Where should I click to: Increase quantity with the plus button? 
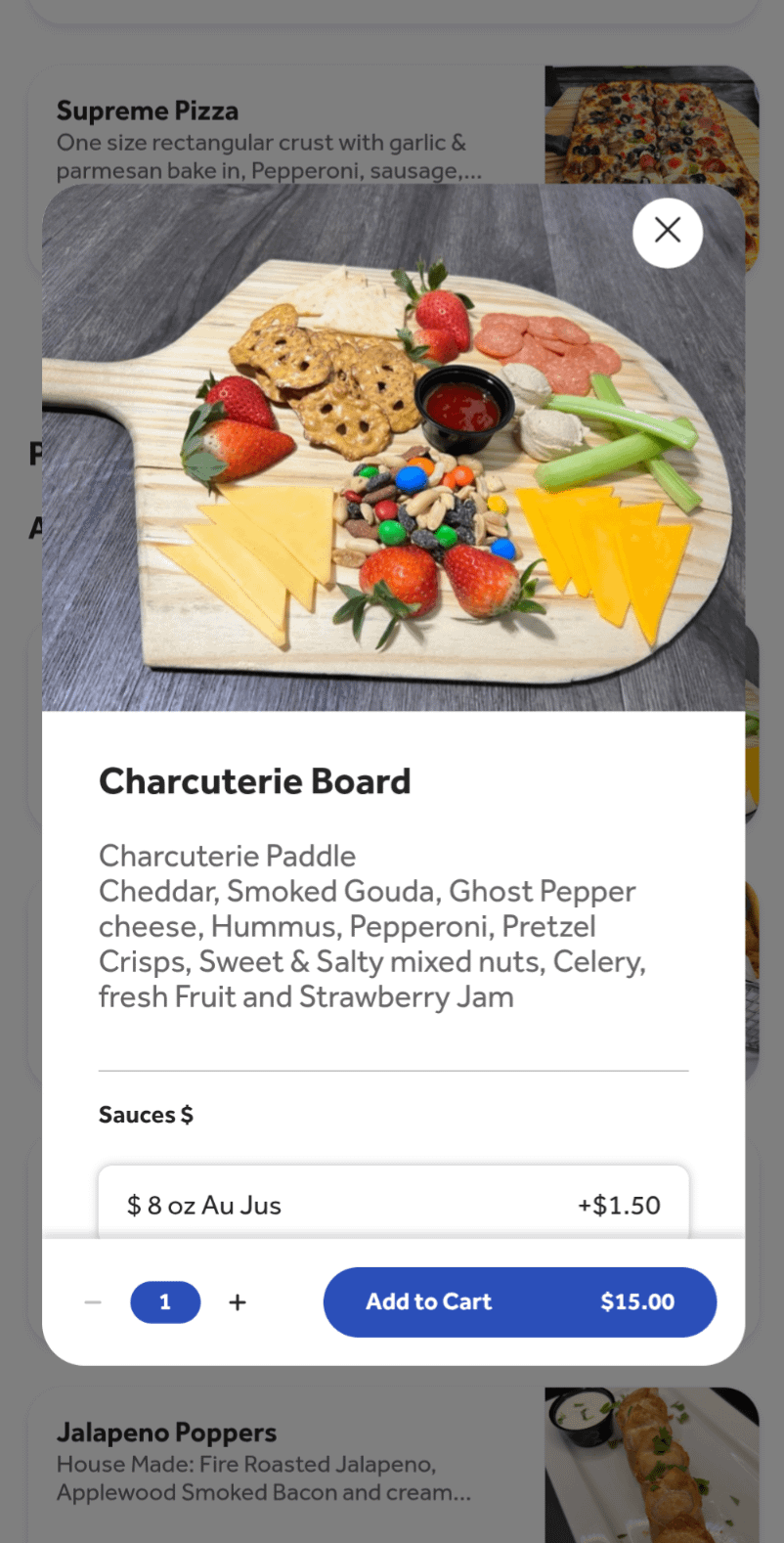click(238, 1301)
